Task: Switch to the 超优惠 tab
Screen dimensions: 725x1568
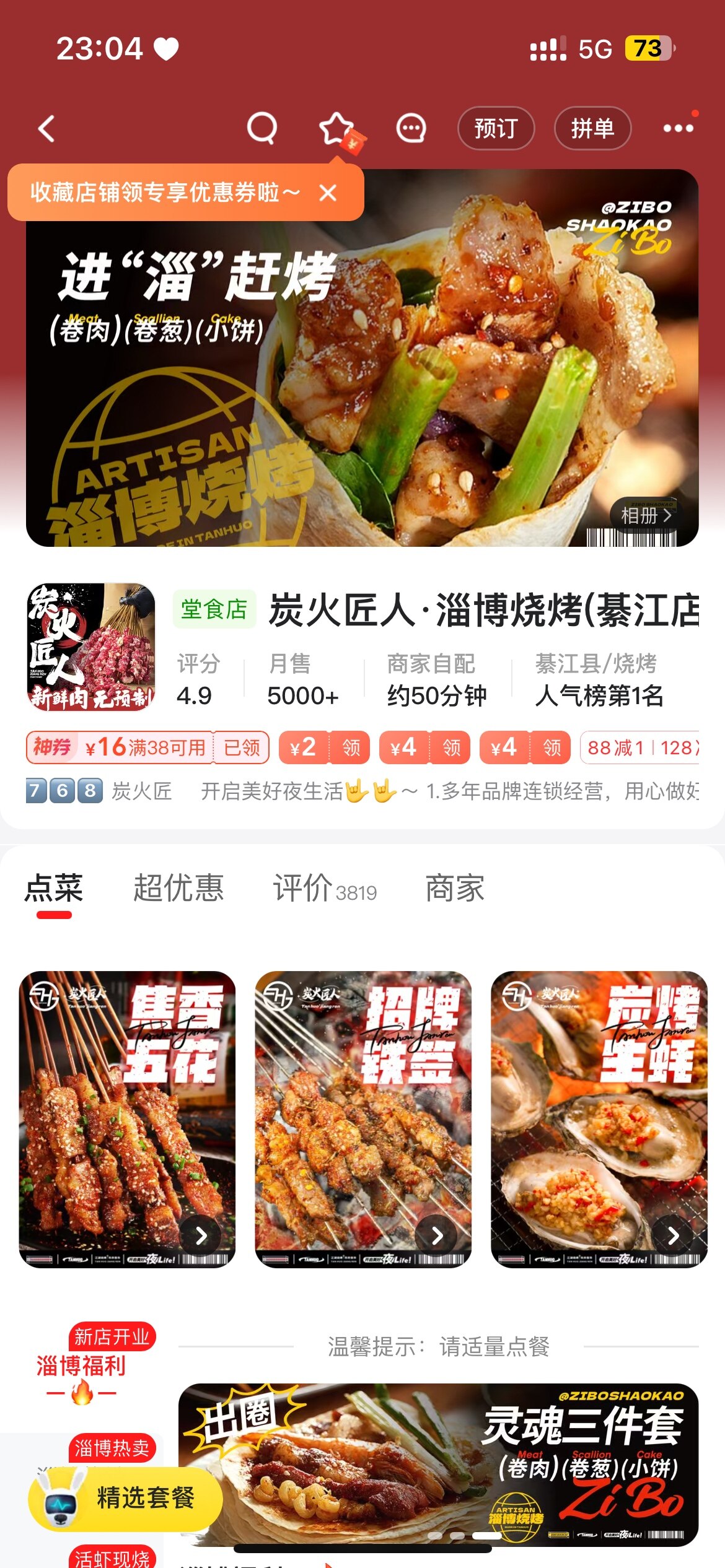Action: click(178, 889)
